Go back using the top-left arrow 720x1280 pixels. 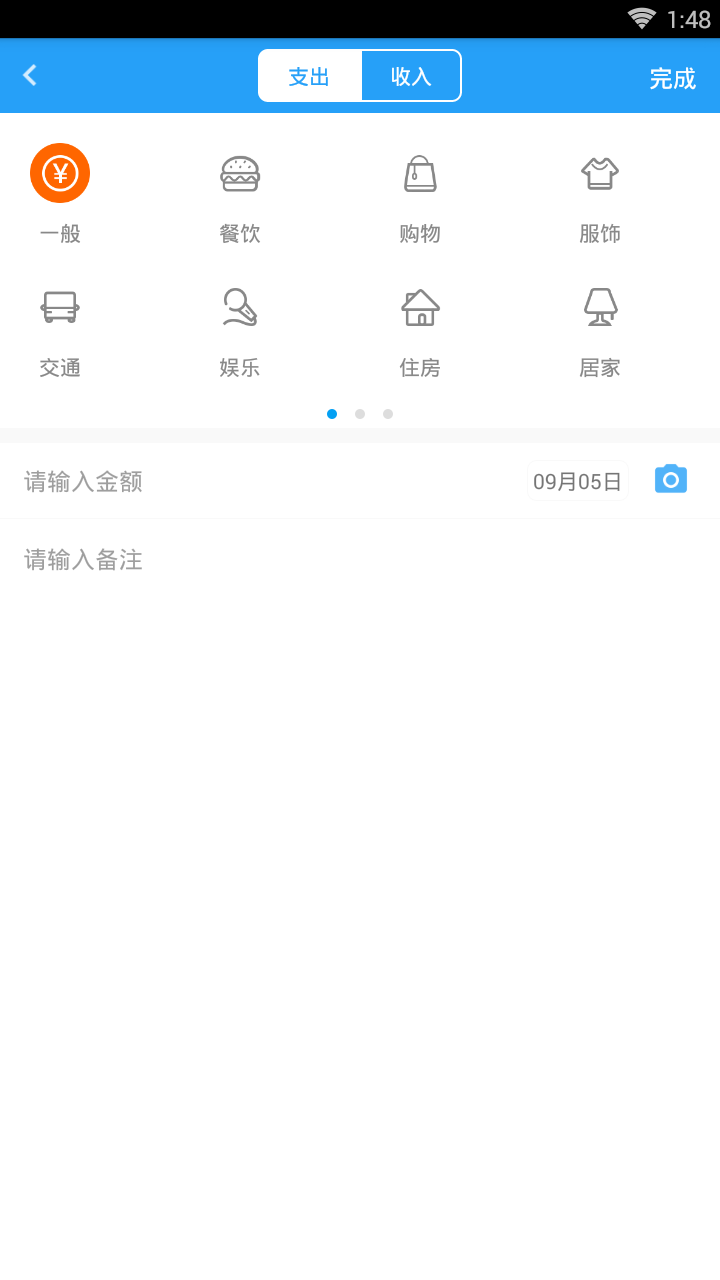click(x=30, y=76)
